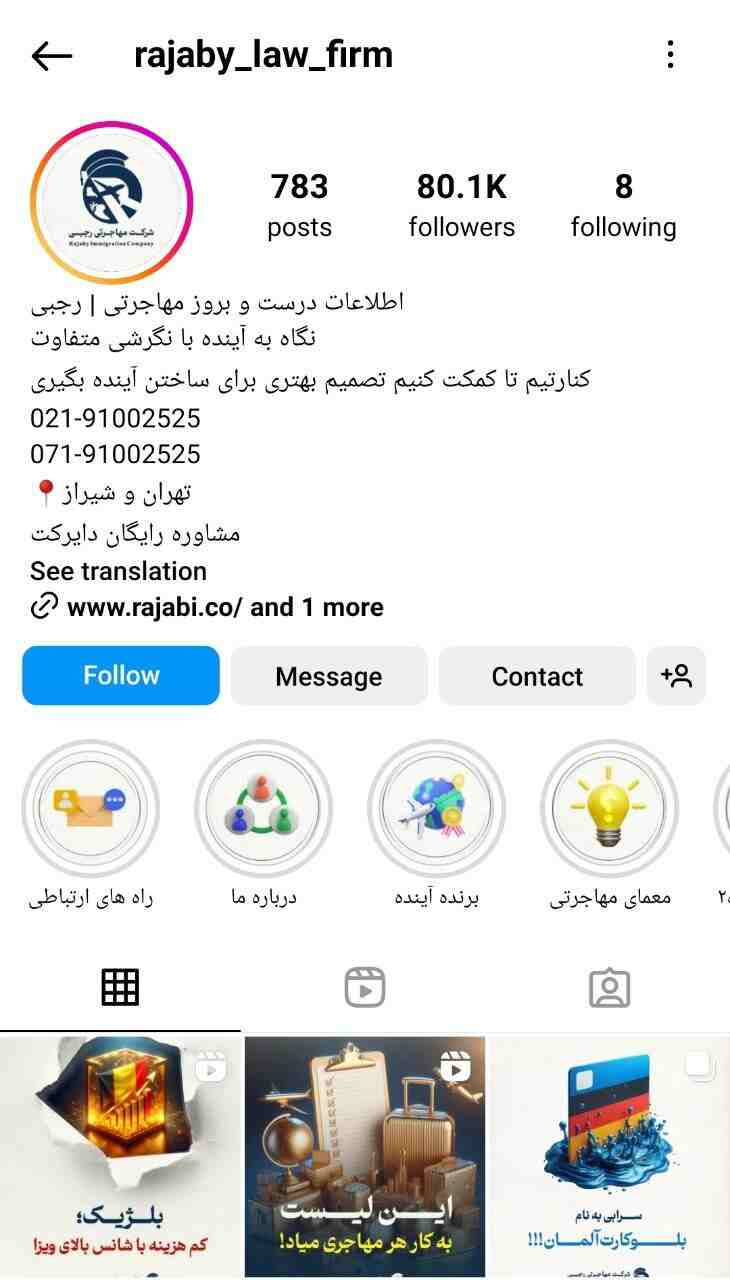Open the Contact options
730x1280 pixels.
537,676
